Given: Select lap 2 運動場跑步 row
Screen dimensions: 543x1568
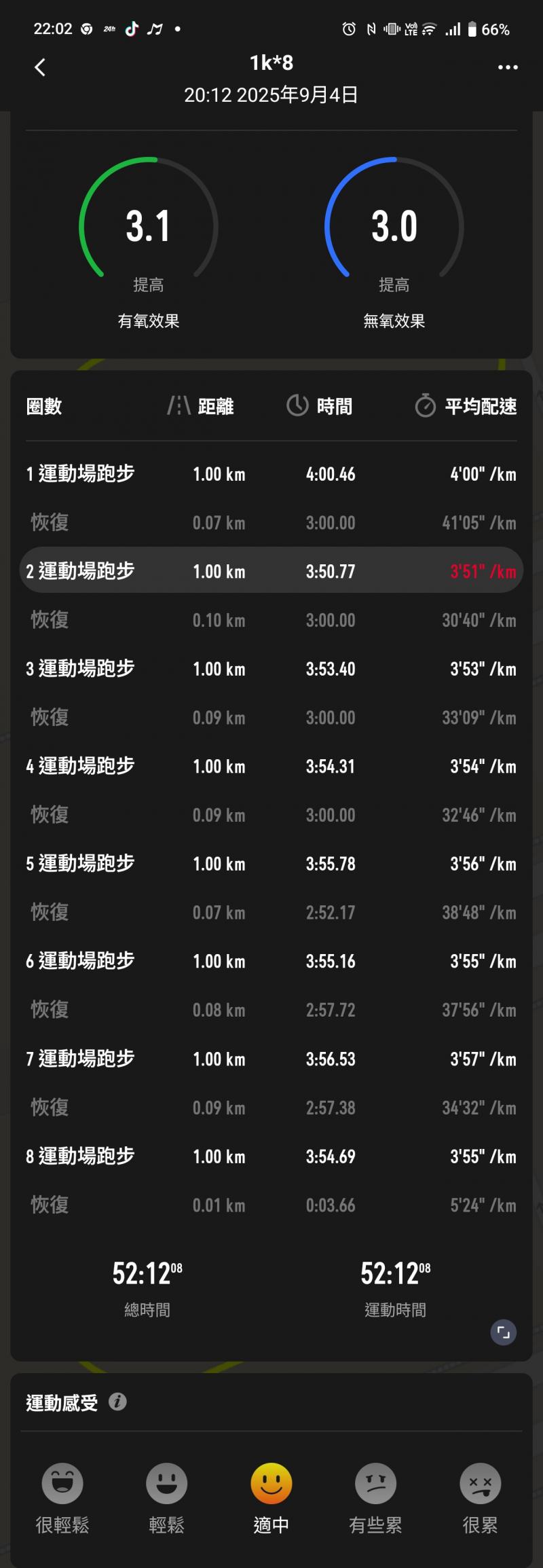Looking at the screenshot, I should [271, 570].
